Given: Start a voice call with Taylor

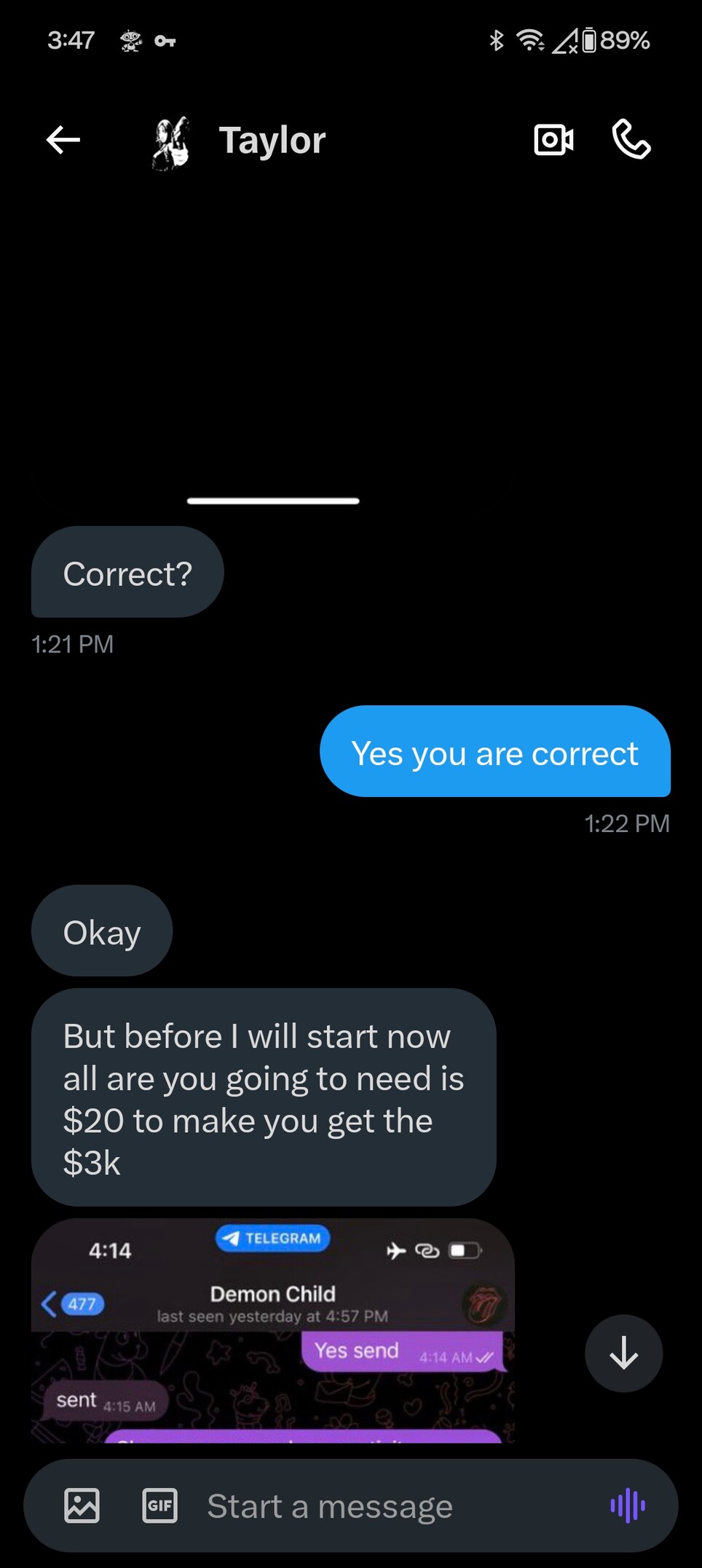Looking at the screenshot, I should click(x=631, y=140).
